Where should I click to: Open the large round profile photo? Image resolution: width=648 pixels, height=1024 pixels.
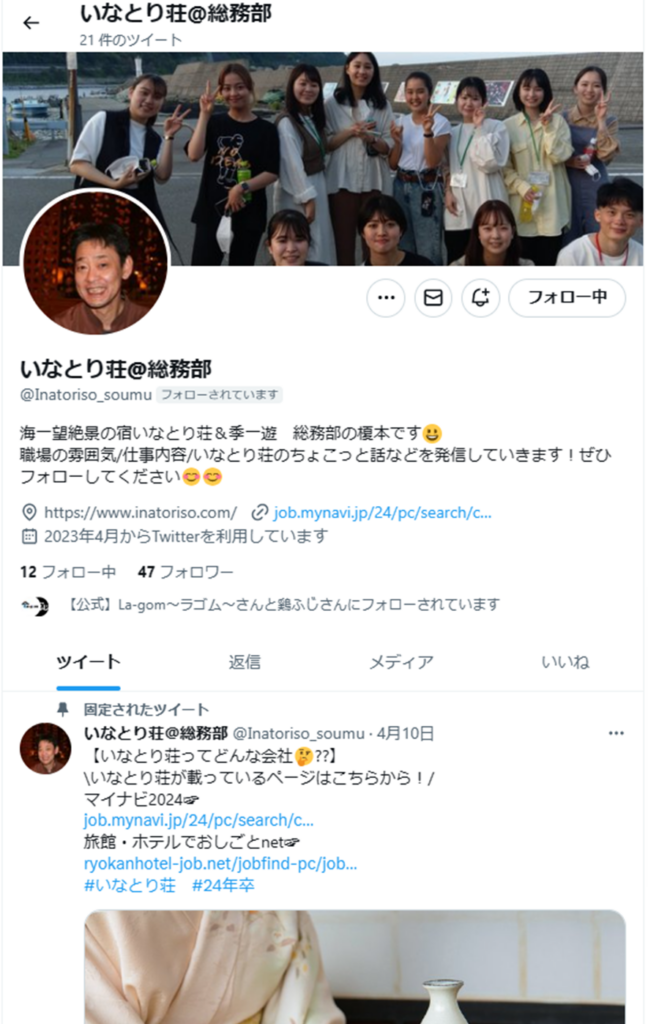[96, 261]
